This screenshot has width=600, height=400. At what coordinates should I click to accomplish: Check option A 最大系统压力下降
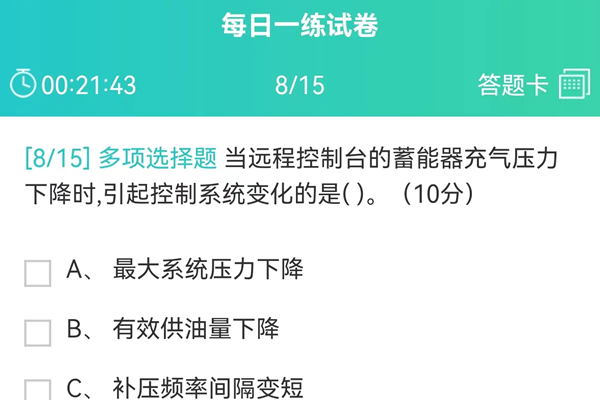coord(38,272)
